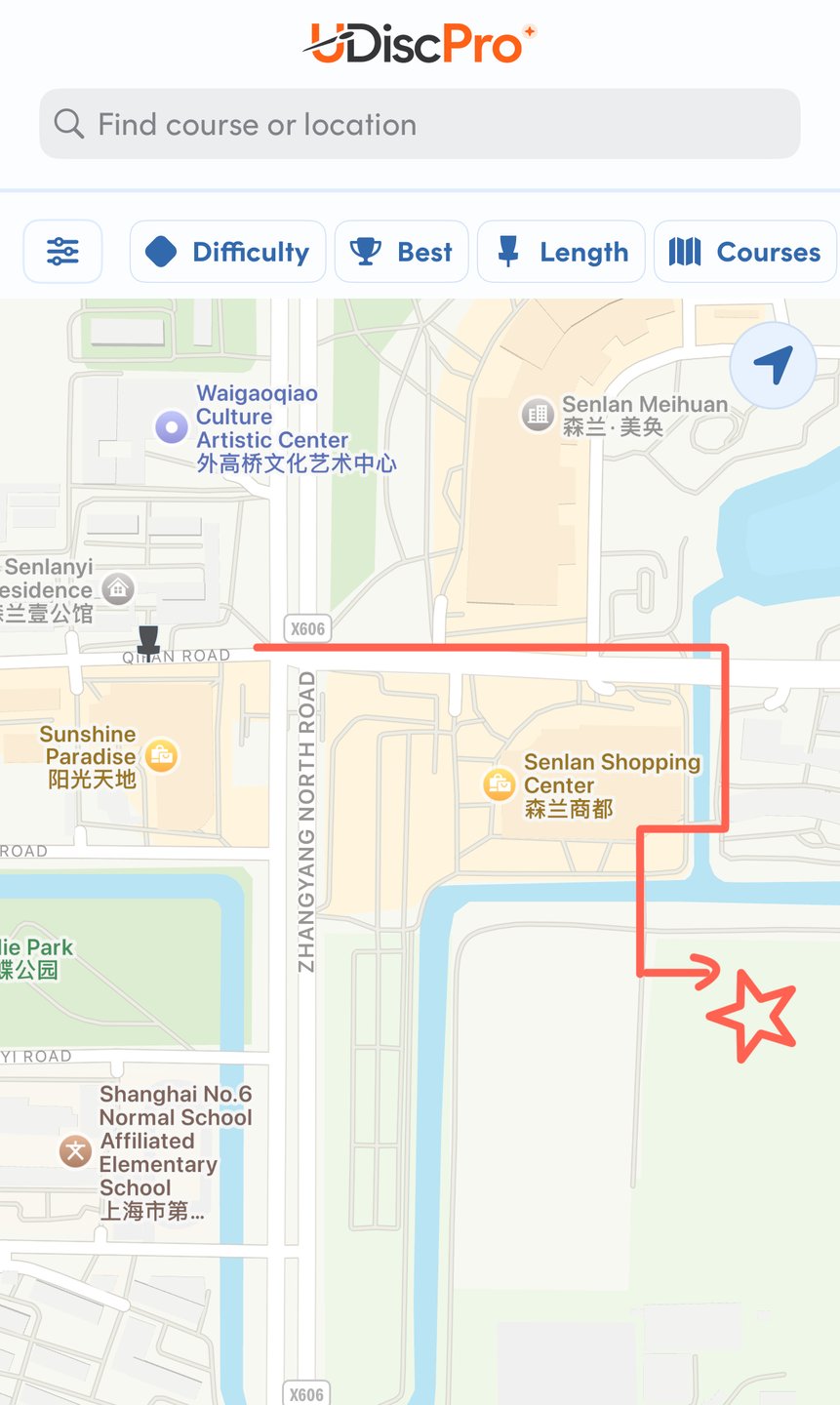Tap the Sunshine Paradise shopping pin
The height and width of the screenshot is (1405, 840).
click(x=161, y=756)
